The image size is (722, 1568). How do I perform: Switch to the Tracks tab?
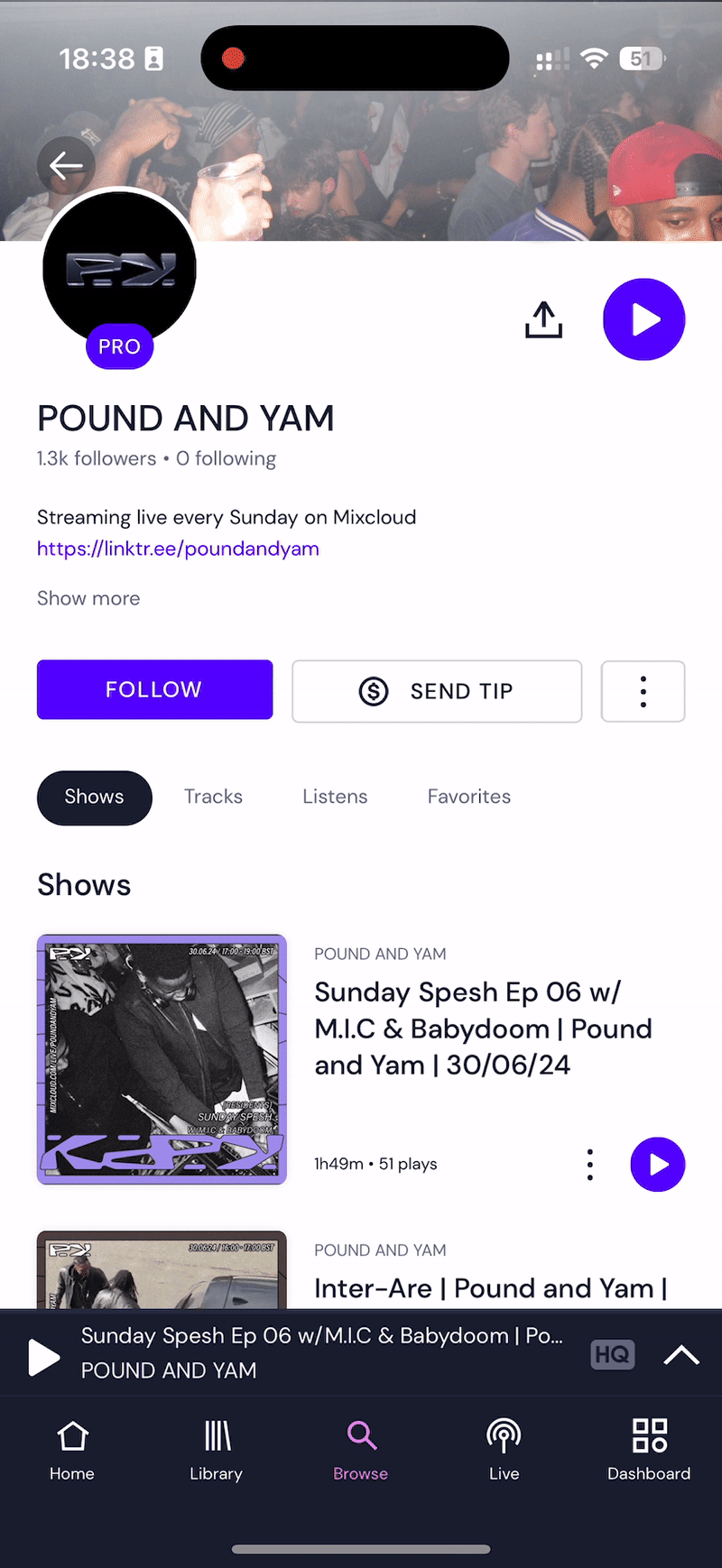(x=213, y=797)
